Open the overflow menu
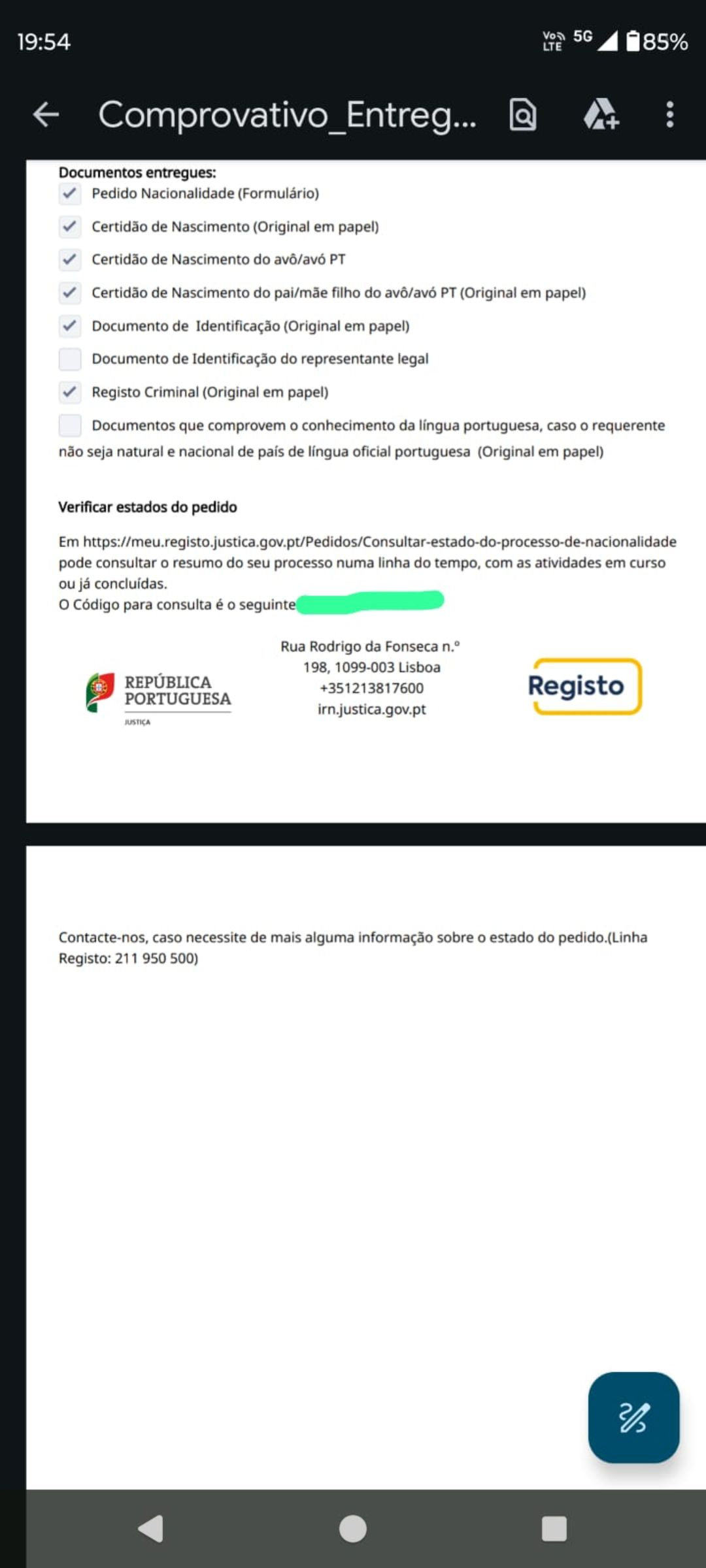706x1568 pixels. 669,115
